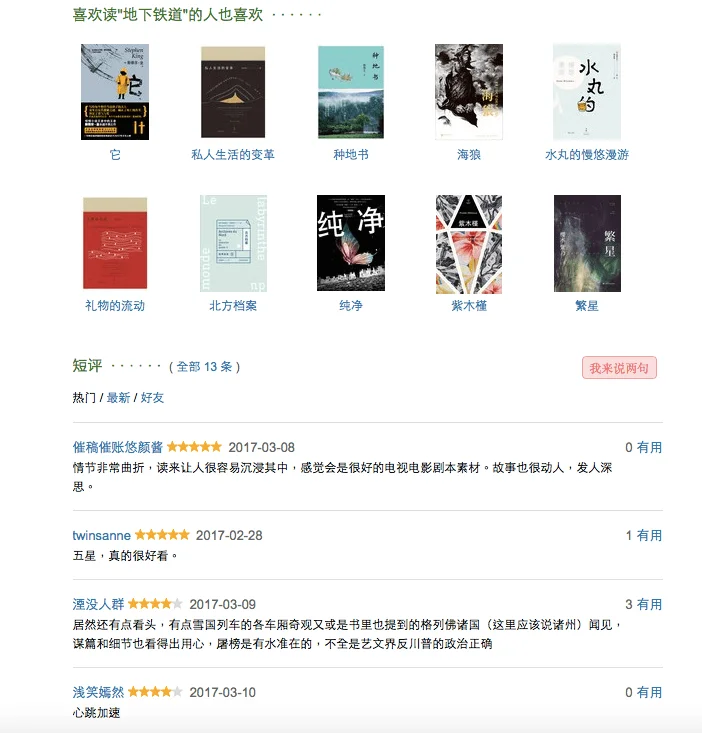This screenshot has height=733, width=702.
Task: Open the book 繁星
Action: tap(587, 243)
